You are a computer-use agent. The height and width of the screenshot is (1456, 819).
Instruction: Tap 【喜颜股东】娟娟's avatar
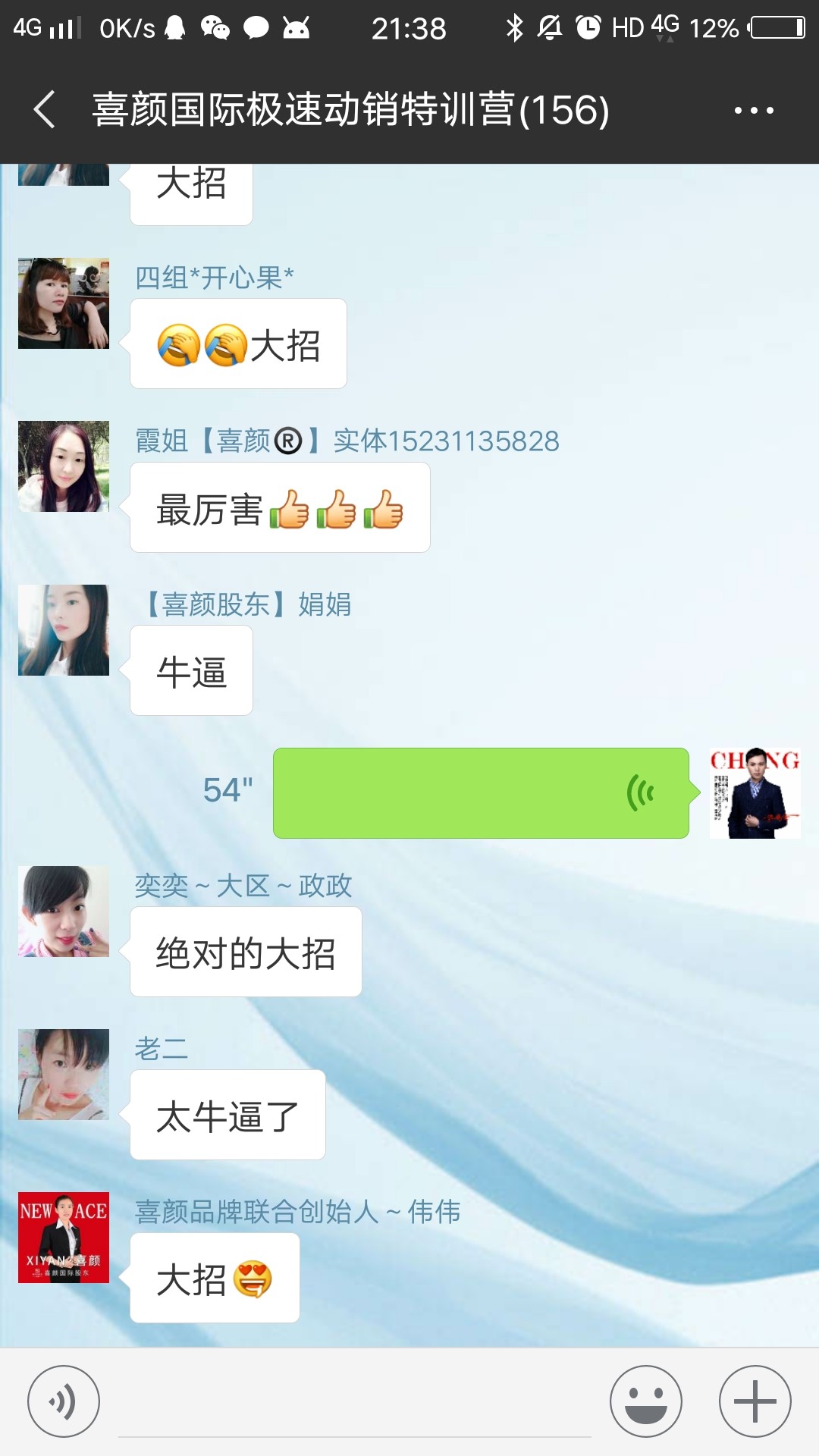click(x=64, y=630)
